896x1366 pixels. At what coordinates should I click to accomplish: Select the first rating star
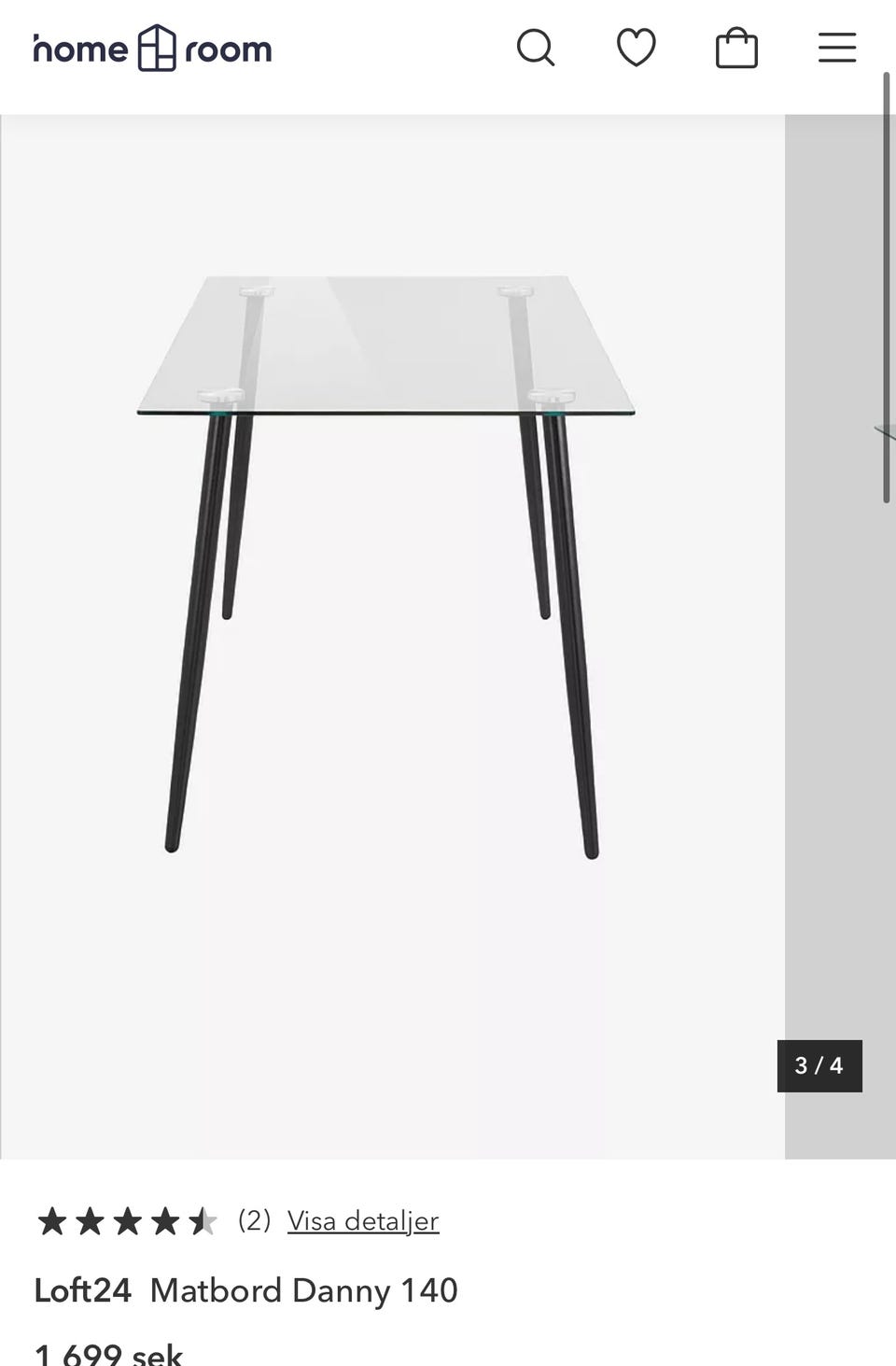[x=51, y=1220]
